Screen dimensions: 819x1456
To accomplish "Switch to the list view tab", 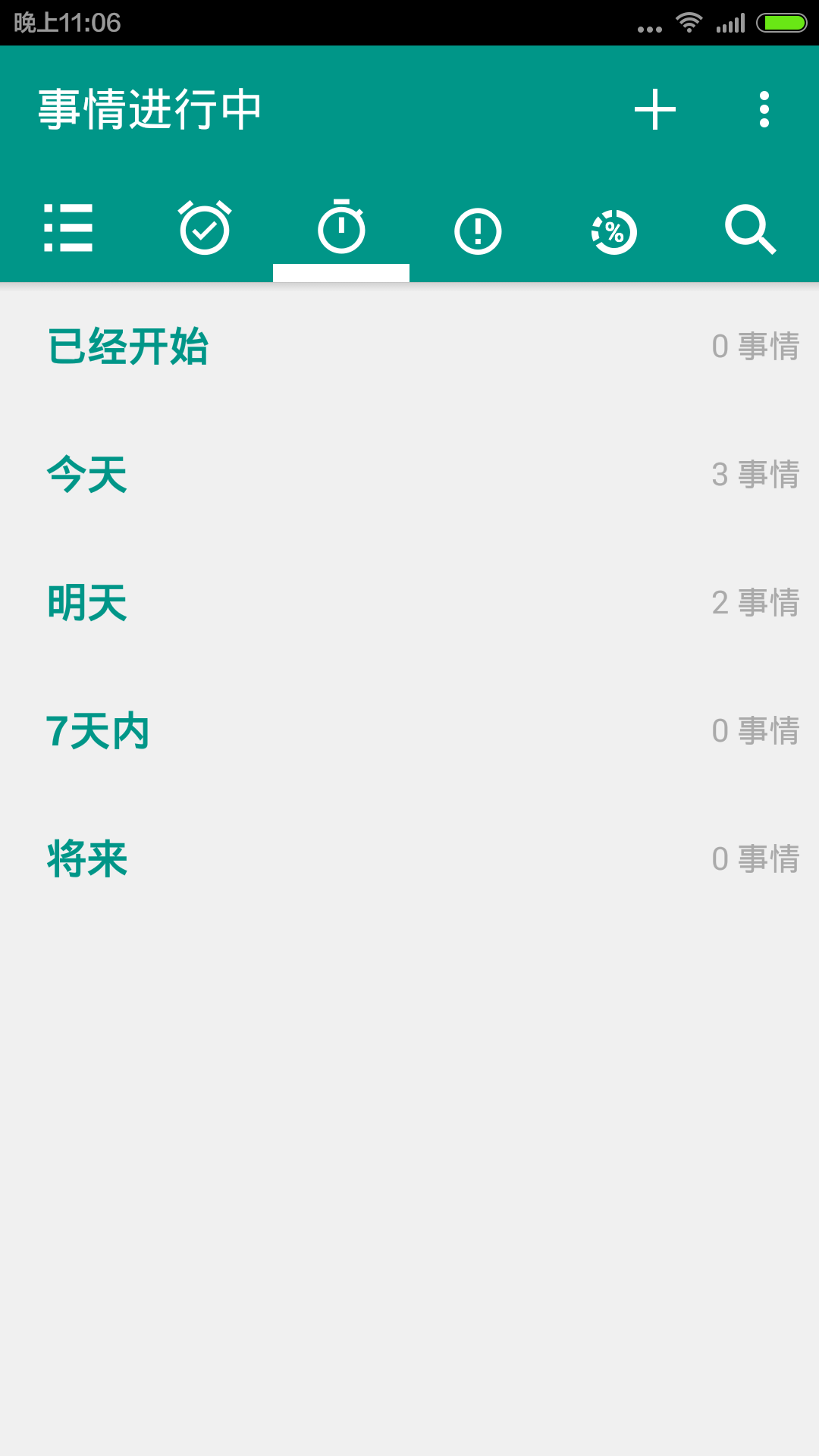I will tap(68, 228).
